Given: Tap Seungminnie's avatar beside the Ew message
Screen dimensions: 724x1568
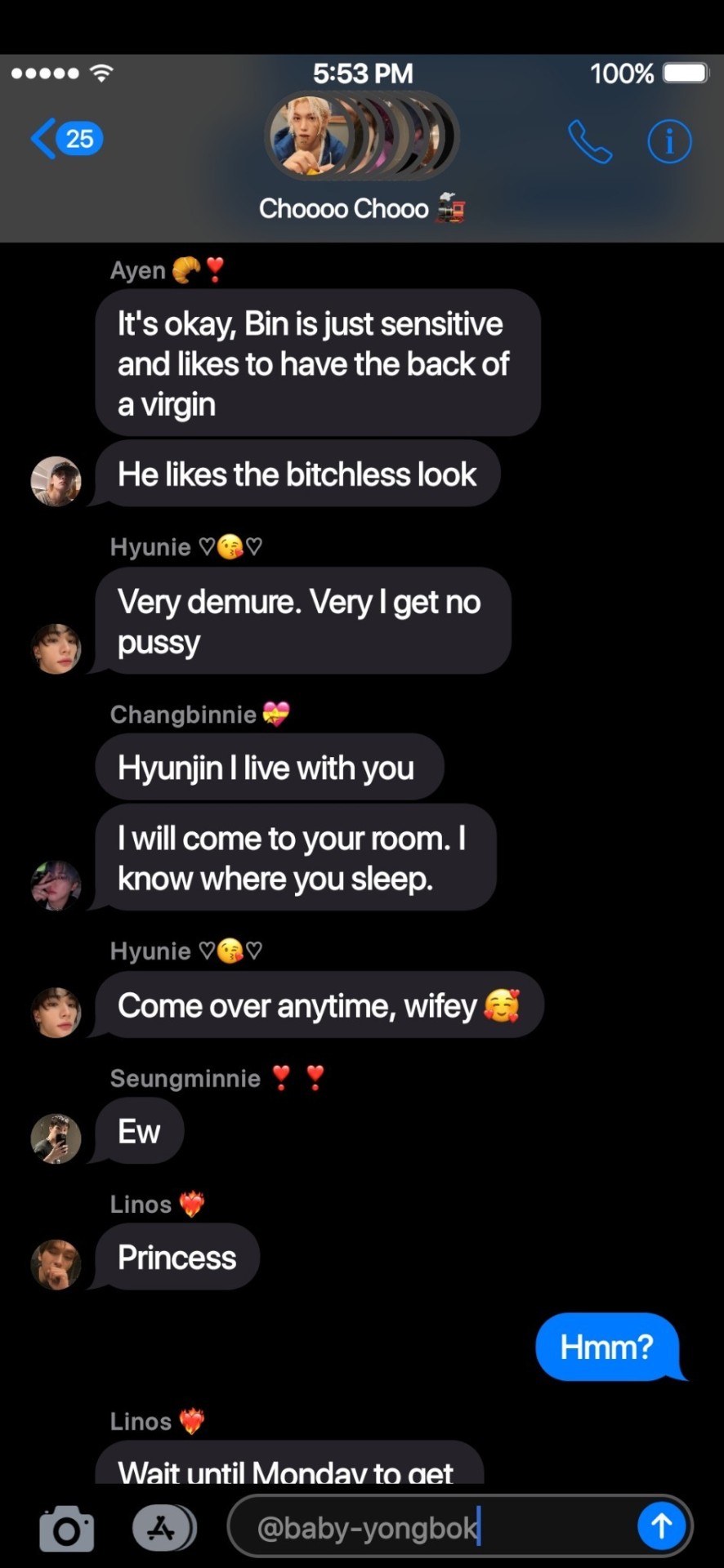Looking at the screenshot, I should click(x=56, y=1138).
